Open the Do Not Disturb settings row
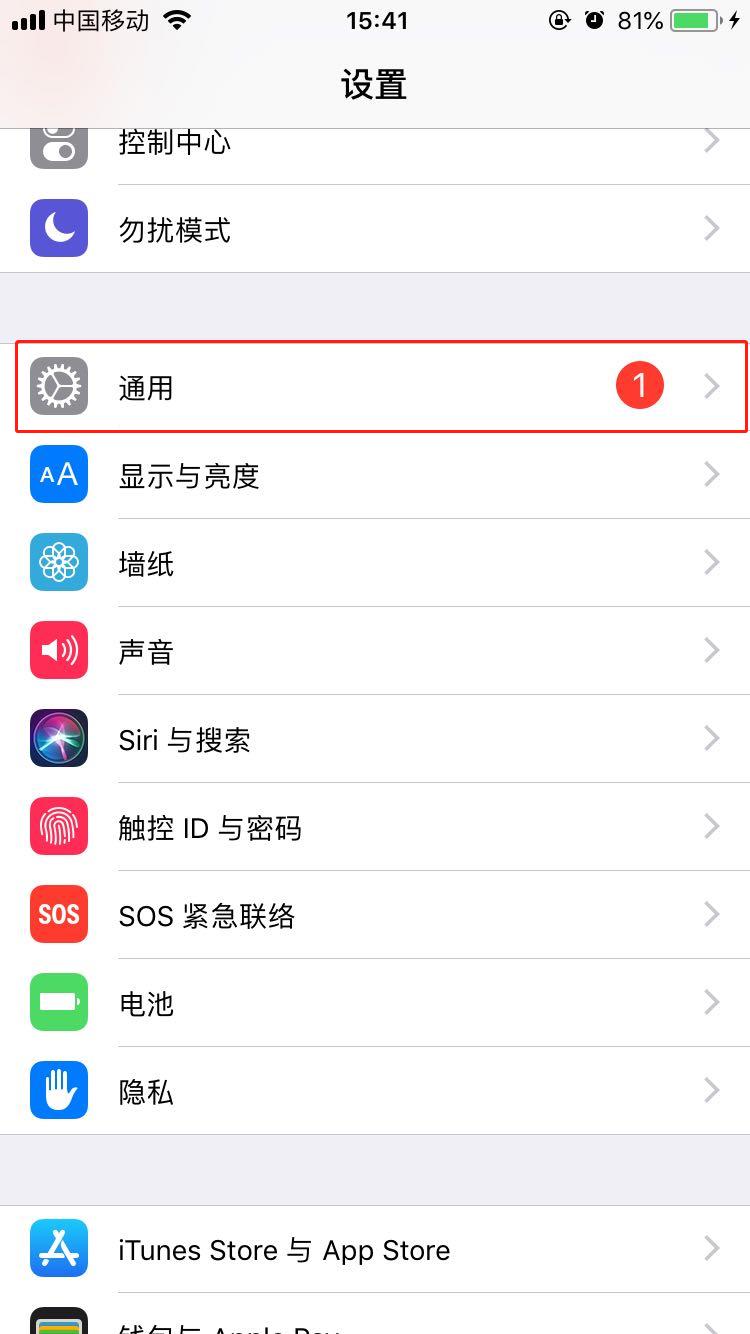The width and height of the screenshot is (750, 1334). [x=375, y=228]
